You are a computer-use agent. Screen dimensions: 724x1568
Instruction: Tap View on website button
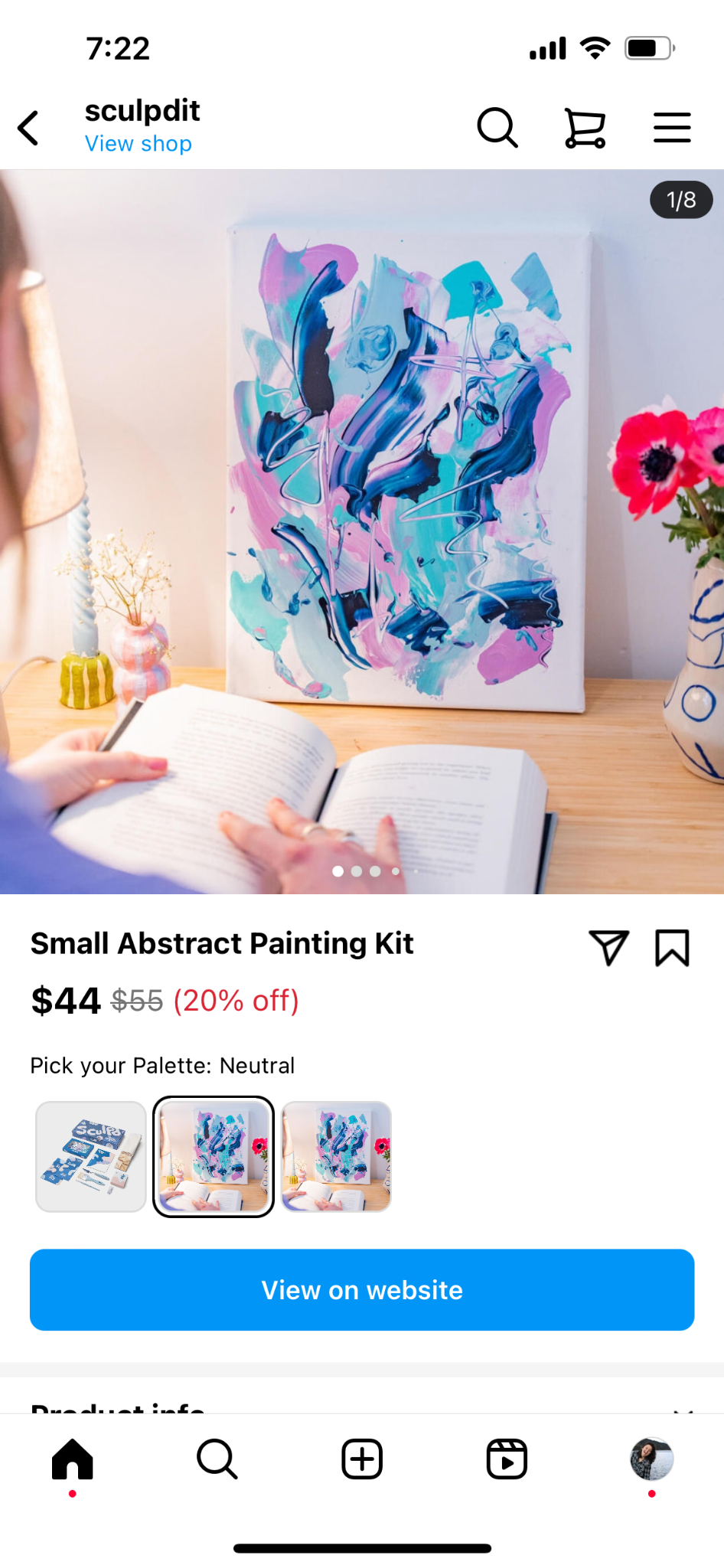pos(362,1290)
